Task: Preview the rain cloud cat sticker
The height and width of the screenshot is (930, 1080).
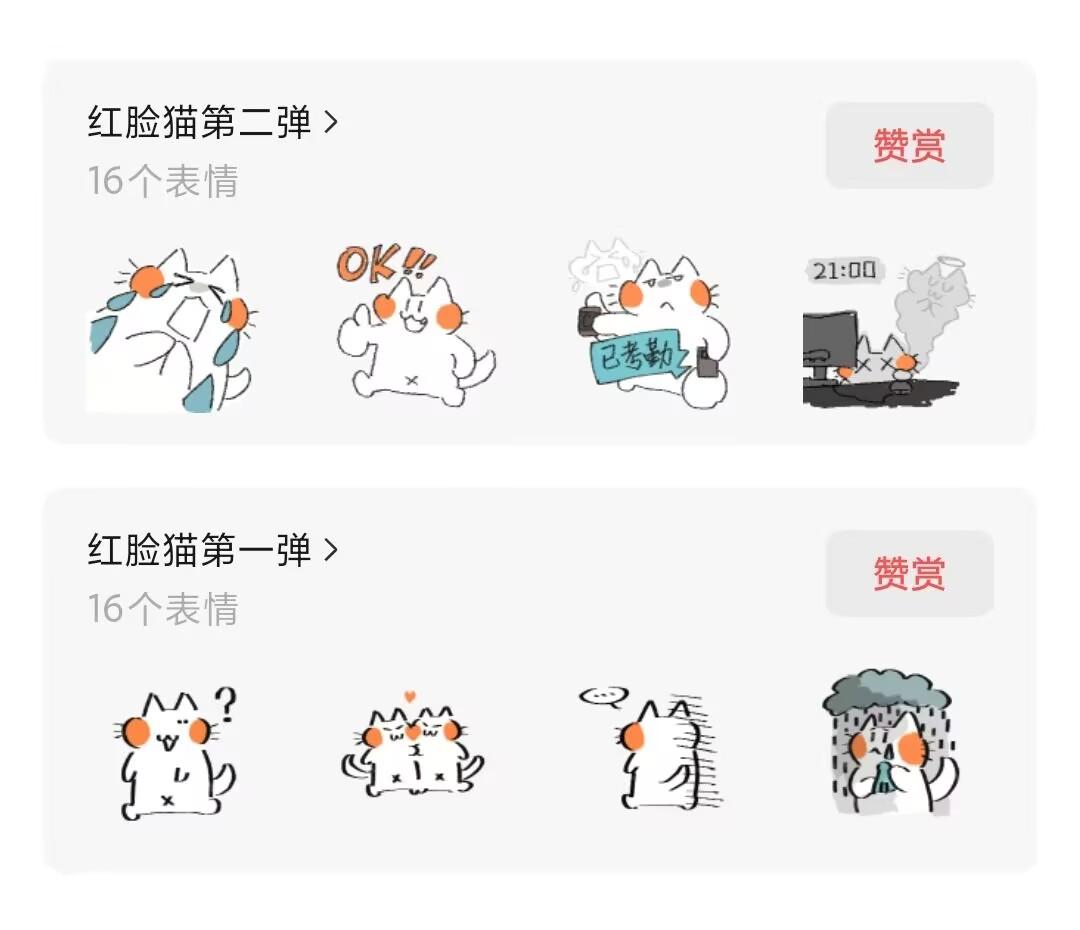Action: [888, 744]
